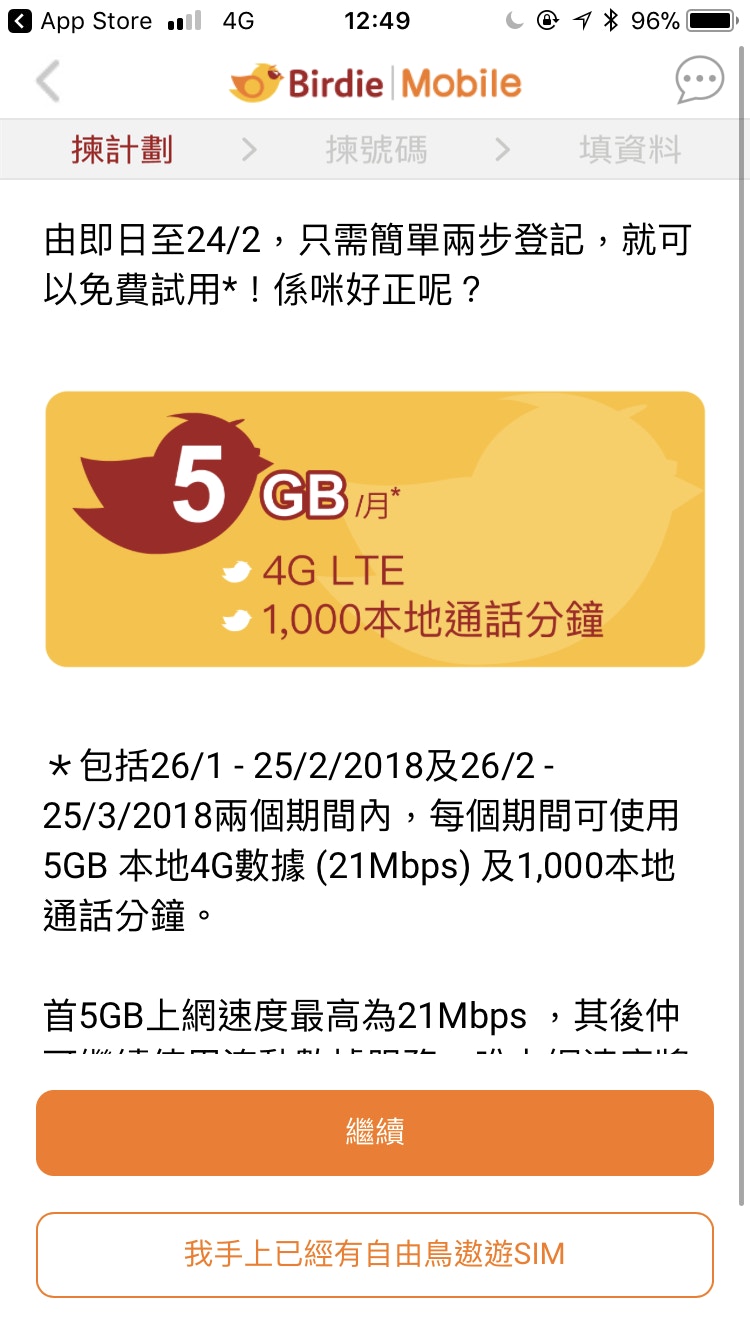Select 我手上已經有自由鳥遨遊SIM option

click(375, 1254)
